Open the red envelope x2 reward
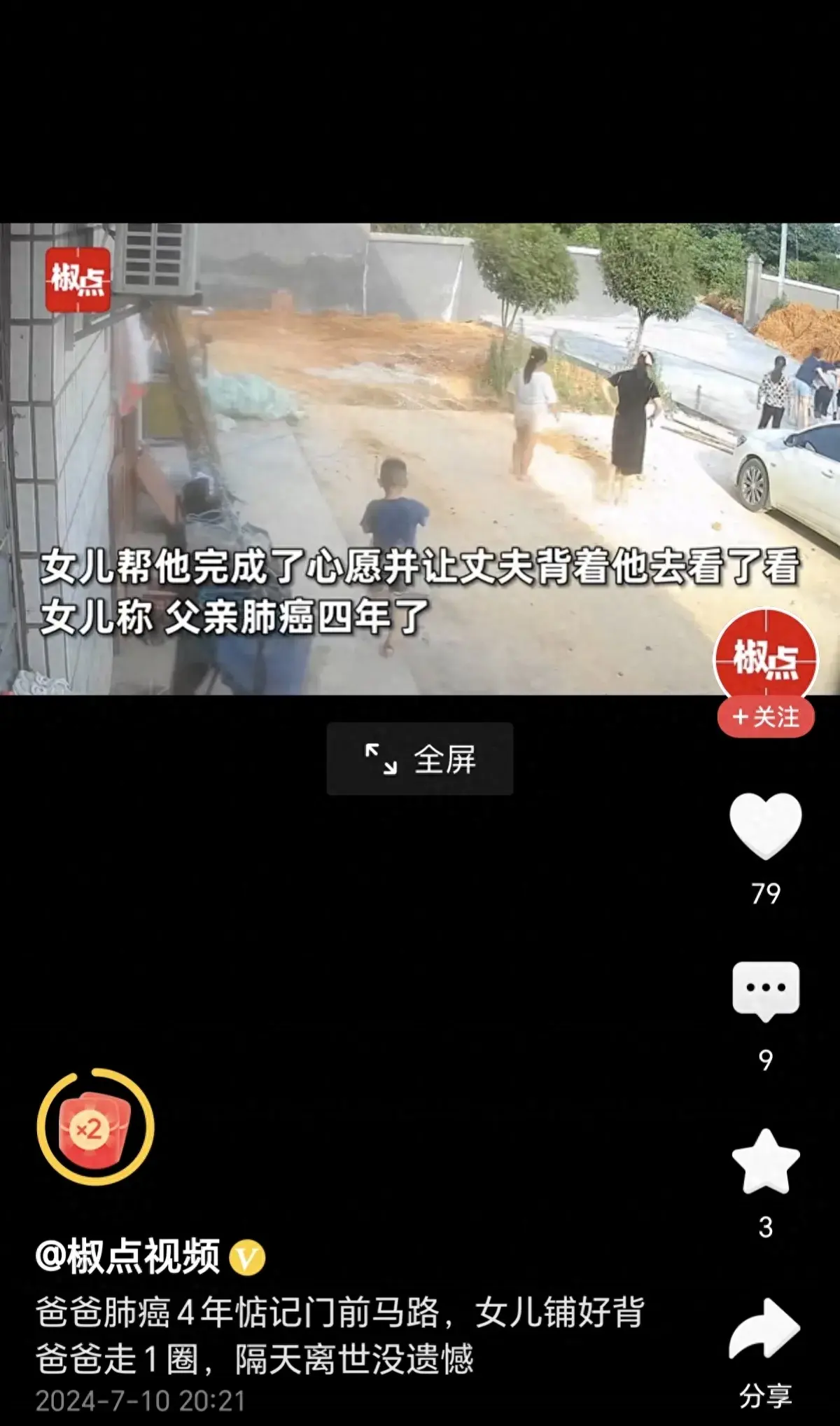840x1426 pixels. pyautogui.click(x=94, y=1126)
